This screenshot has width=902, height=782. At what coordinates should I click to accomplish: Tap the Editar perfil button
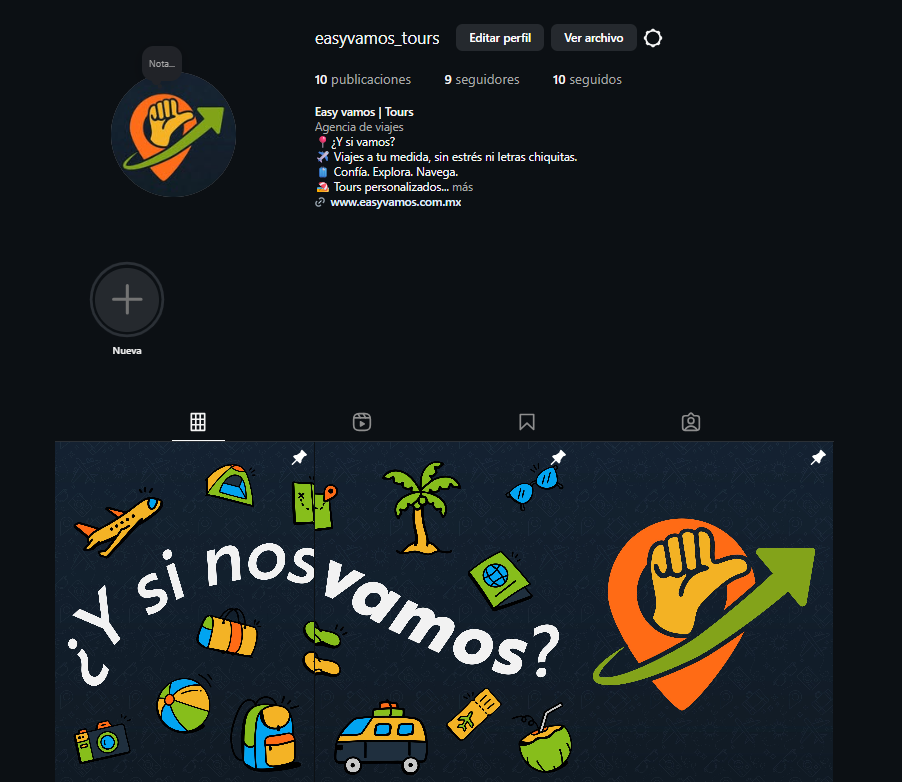500,38
